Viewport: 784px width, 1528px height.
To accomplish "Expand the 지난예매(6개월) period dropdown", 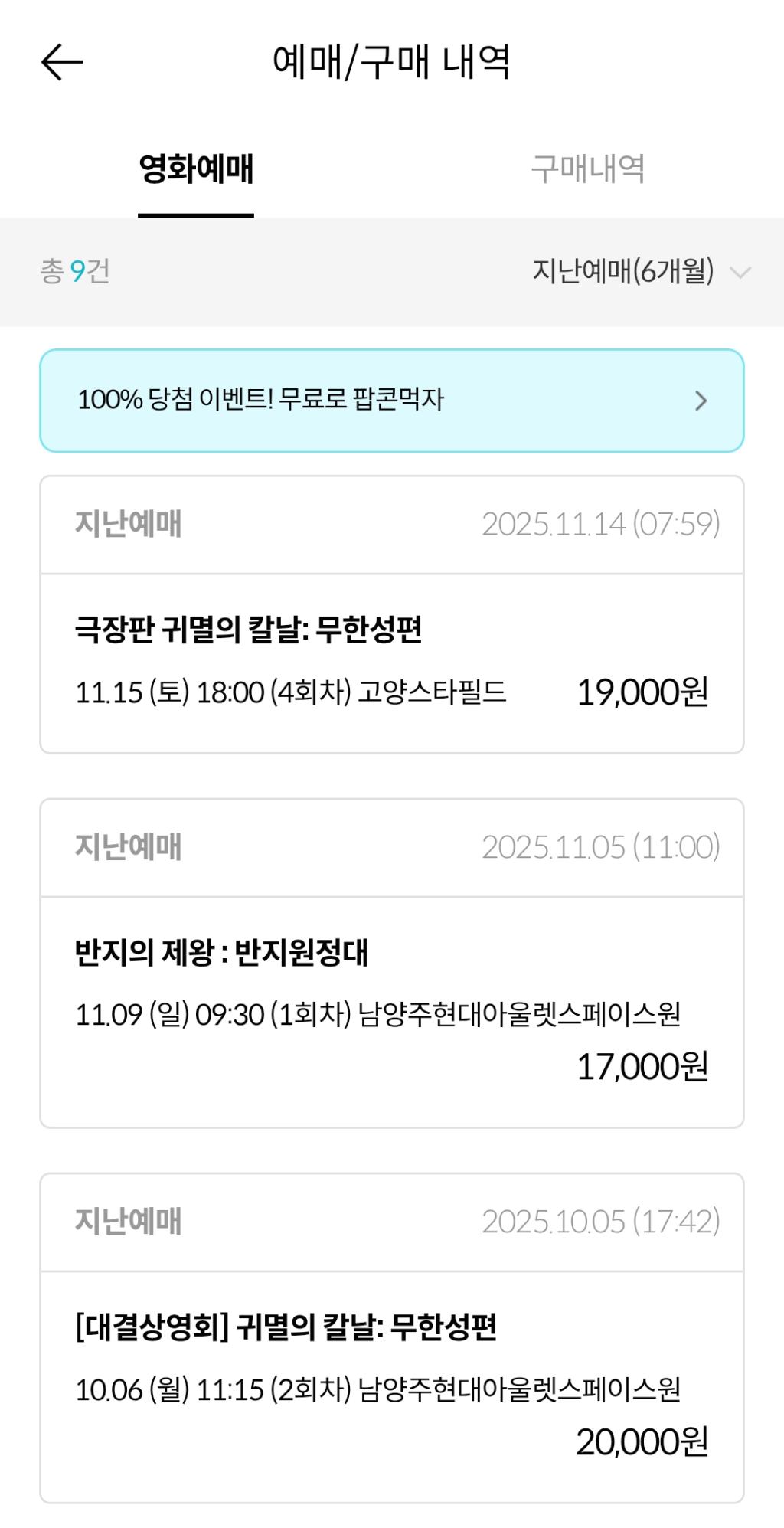I will [x=640, y=271].
